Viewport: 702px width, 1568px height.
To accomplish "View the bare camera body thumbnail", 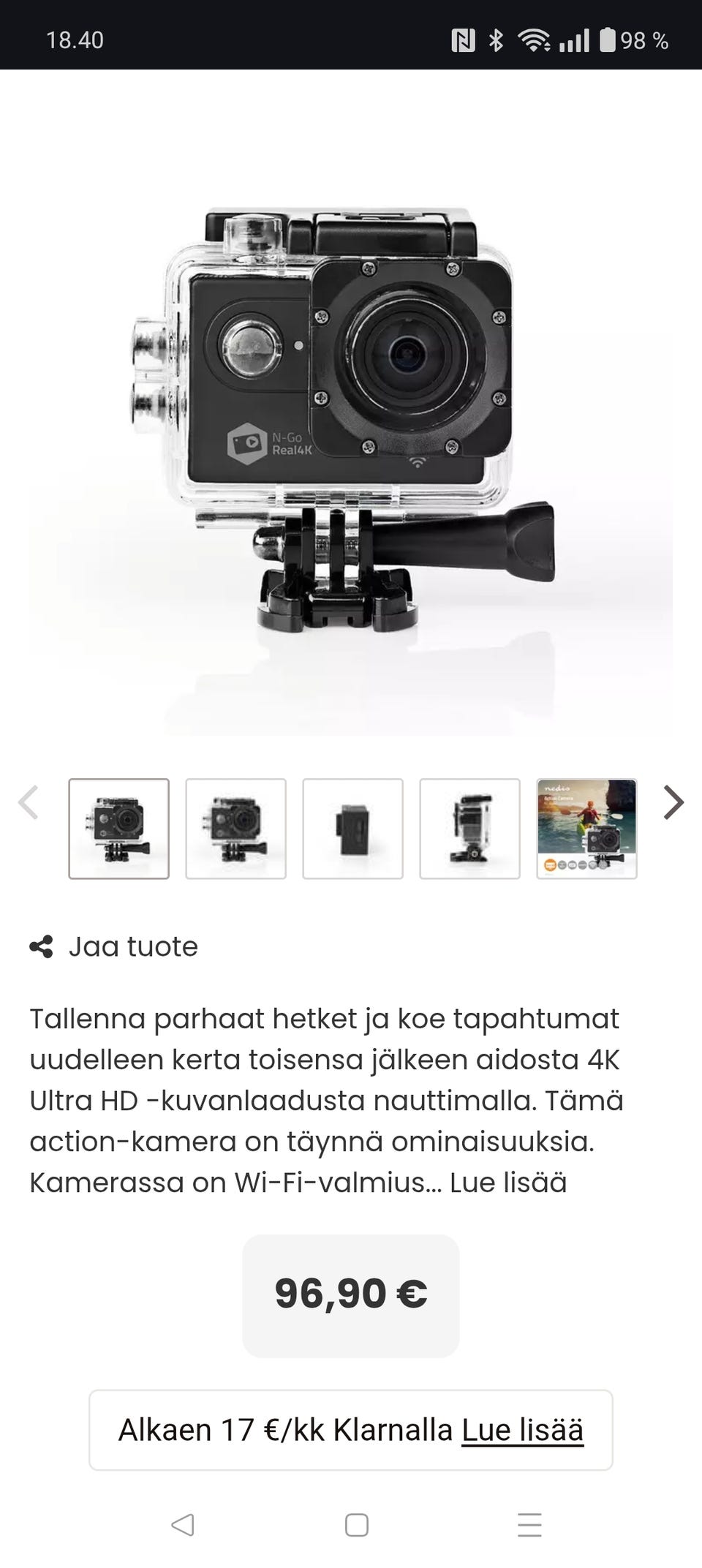I will pyautogui.click(x=352, y=829).
